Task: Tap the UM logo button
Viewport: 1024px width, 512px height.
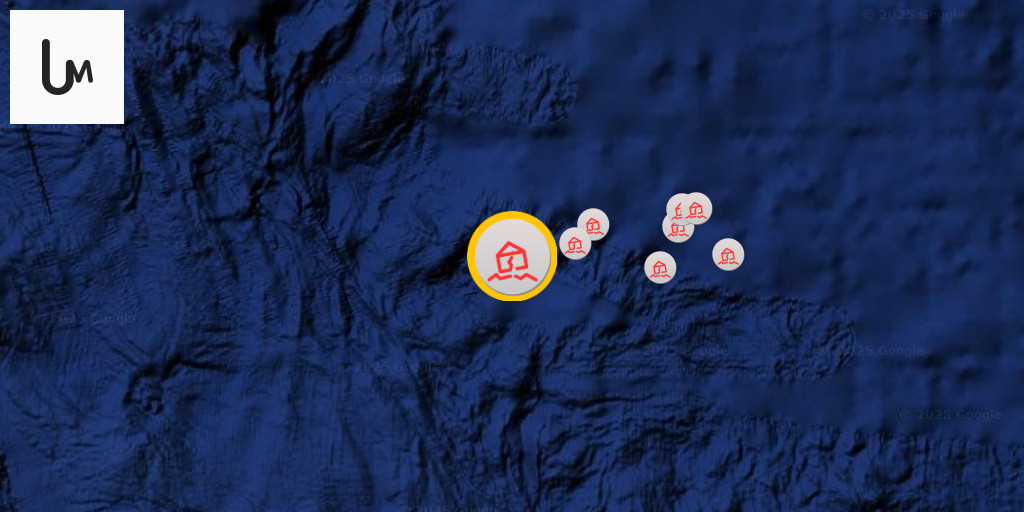Action: pyautogui.click(x=67, y=67)
